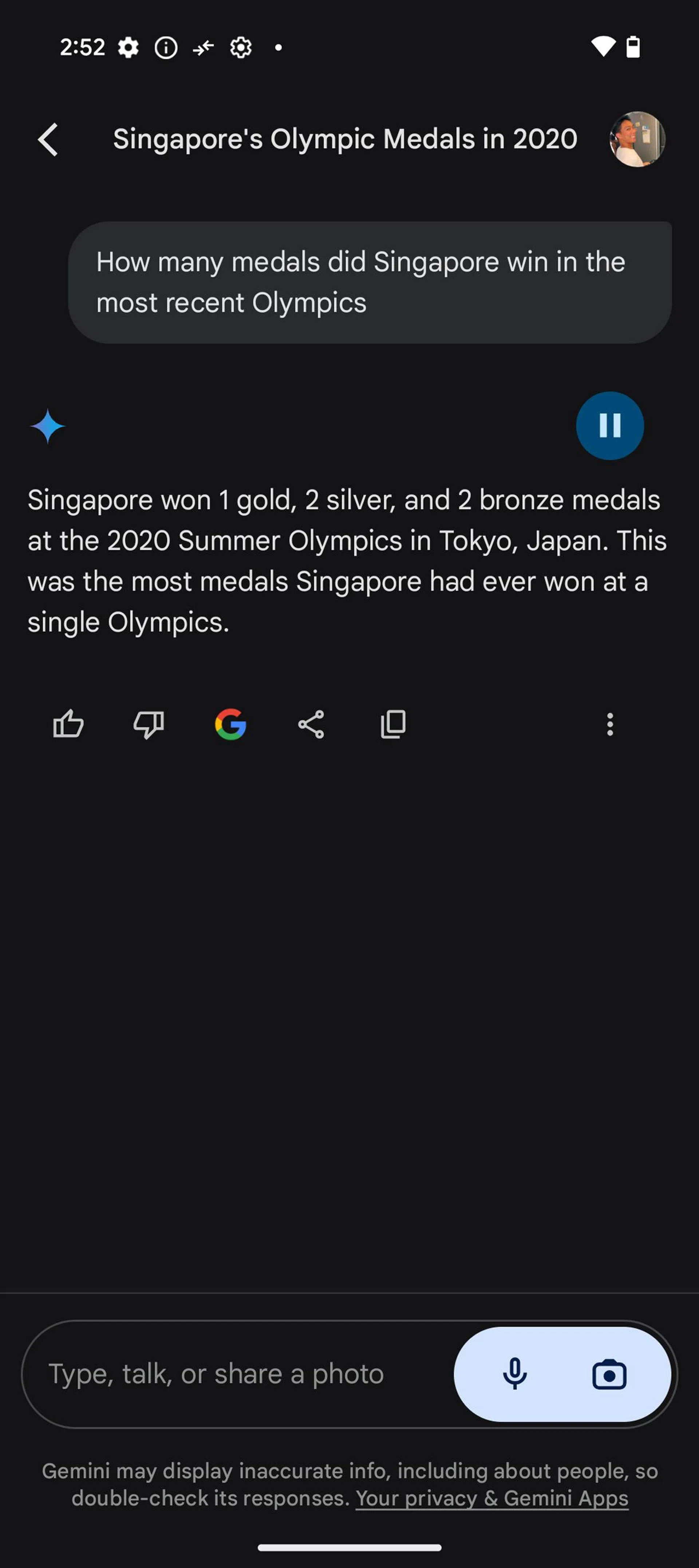Give the response a thumbs down
Screen dimensions: 699x1568
click(149, 725)
